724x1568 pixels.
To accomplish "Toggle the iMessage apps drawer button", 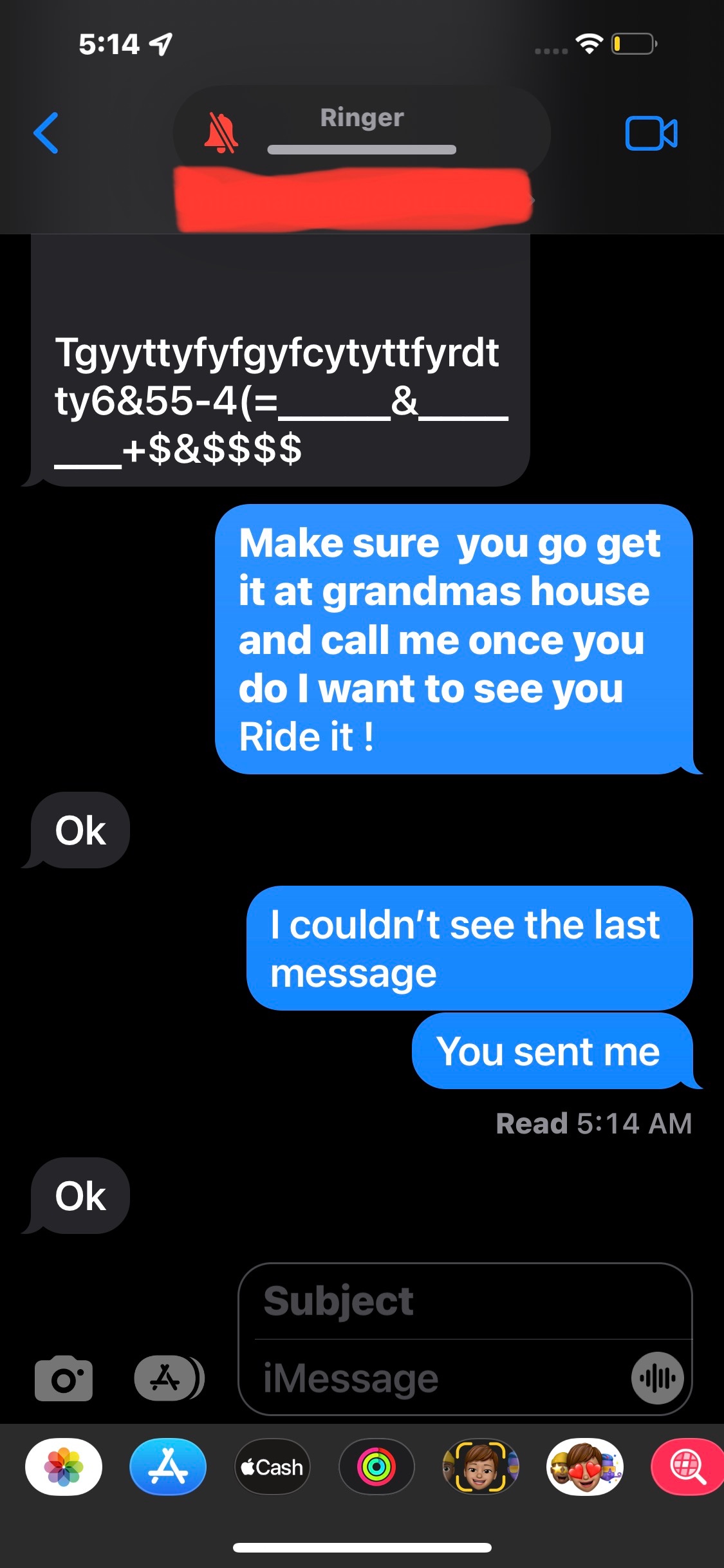I will coord(169,1378).
